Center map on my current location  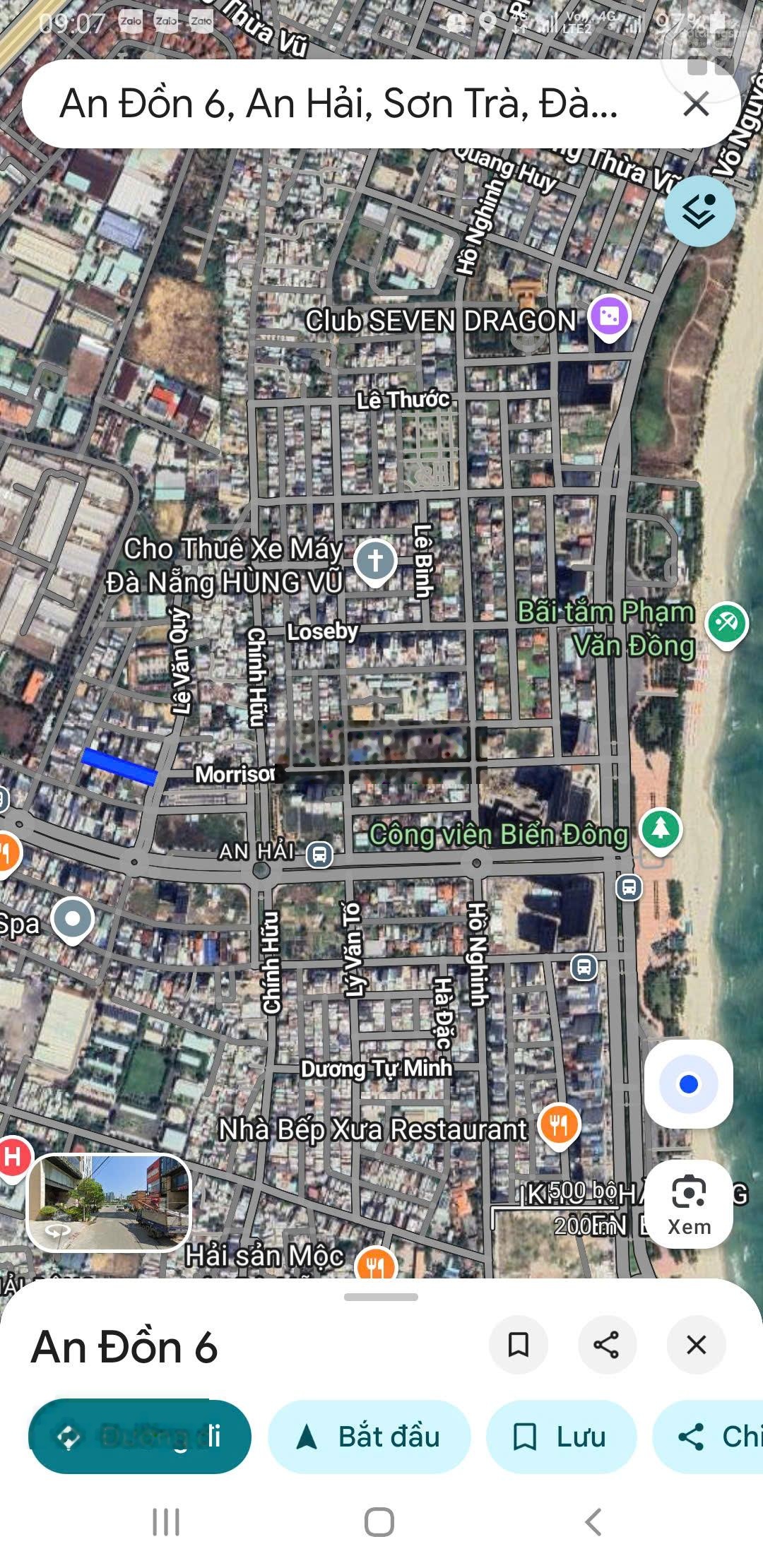(688, 1083)
